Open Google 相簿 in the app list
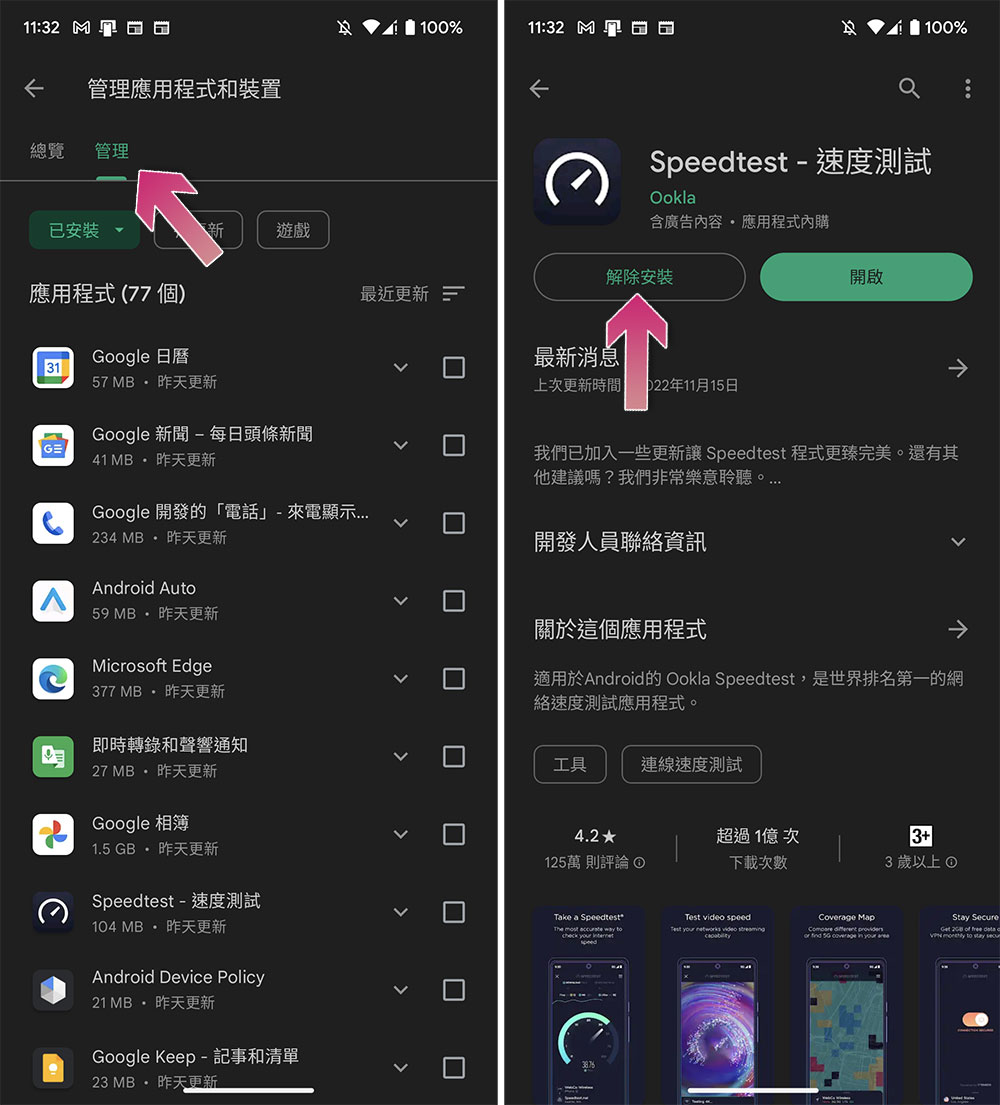This screenshot has width=1000, height=1105. point(200,834)
